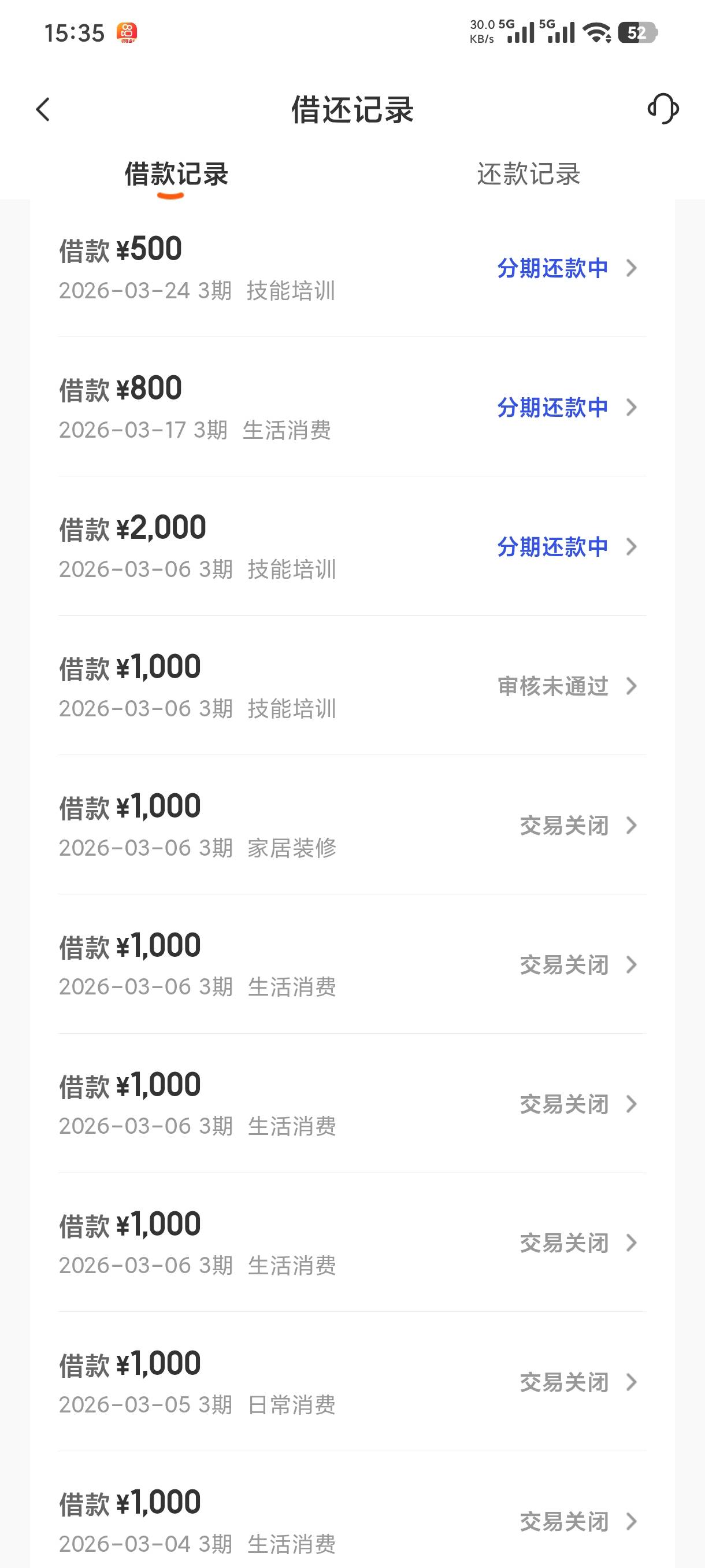
Task: View the ¥800 生活消费 loan details
Action: pyautogui.click(x=351, y=407)
